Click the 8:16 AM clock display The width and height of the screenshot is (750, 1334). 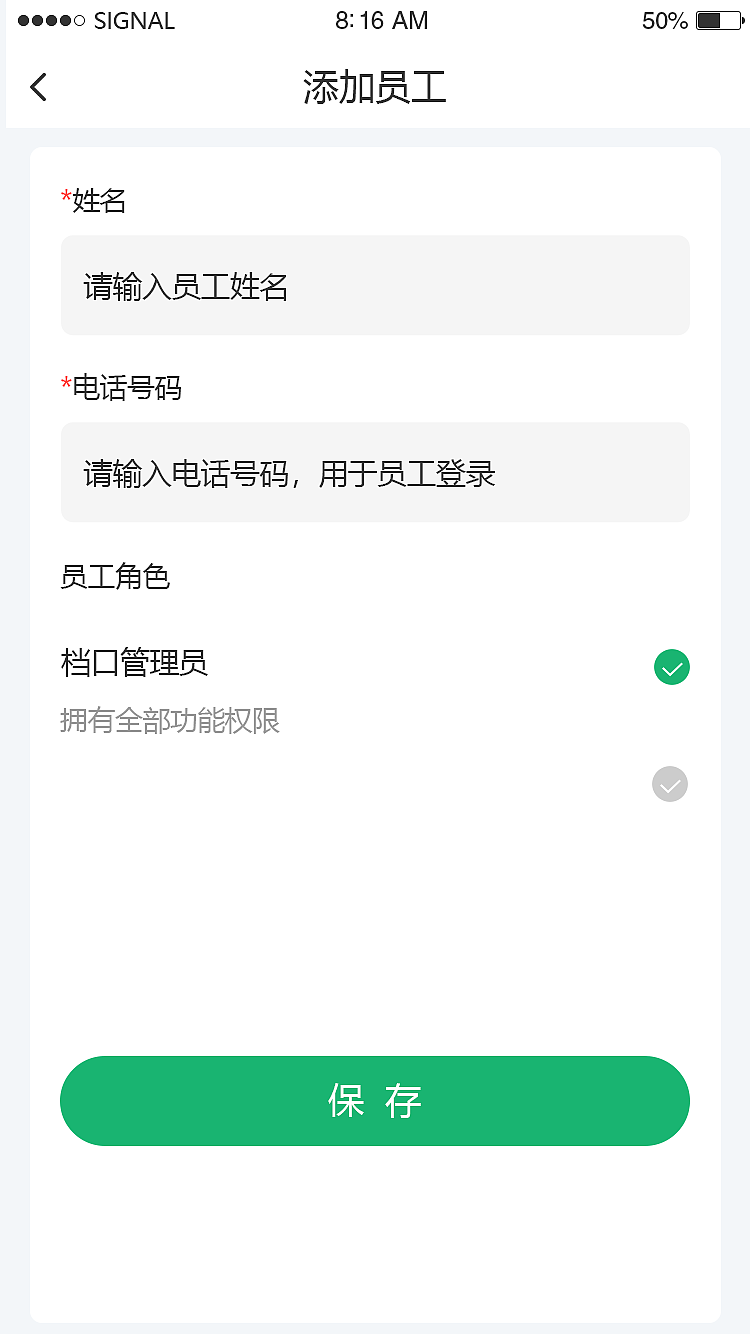[383, 19]
